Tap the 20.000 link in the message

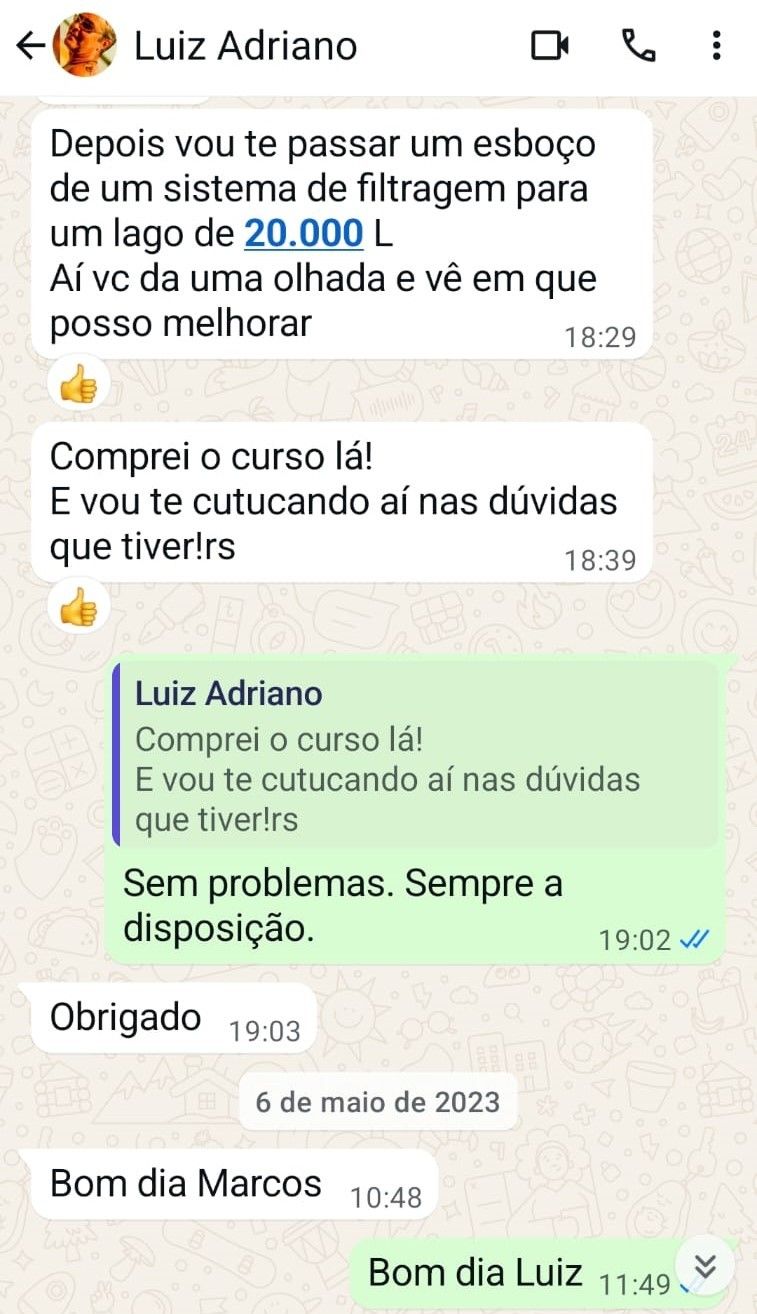pos(304,233)
